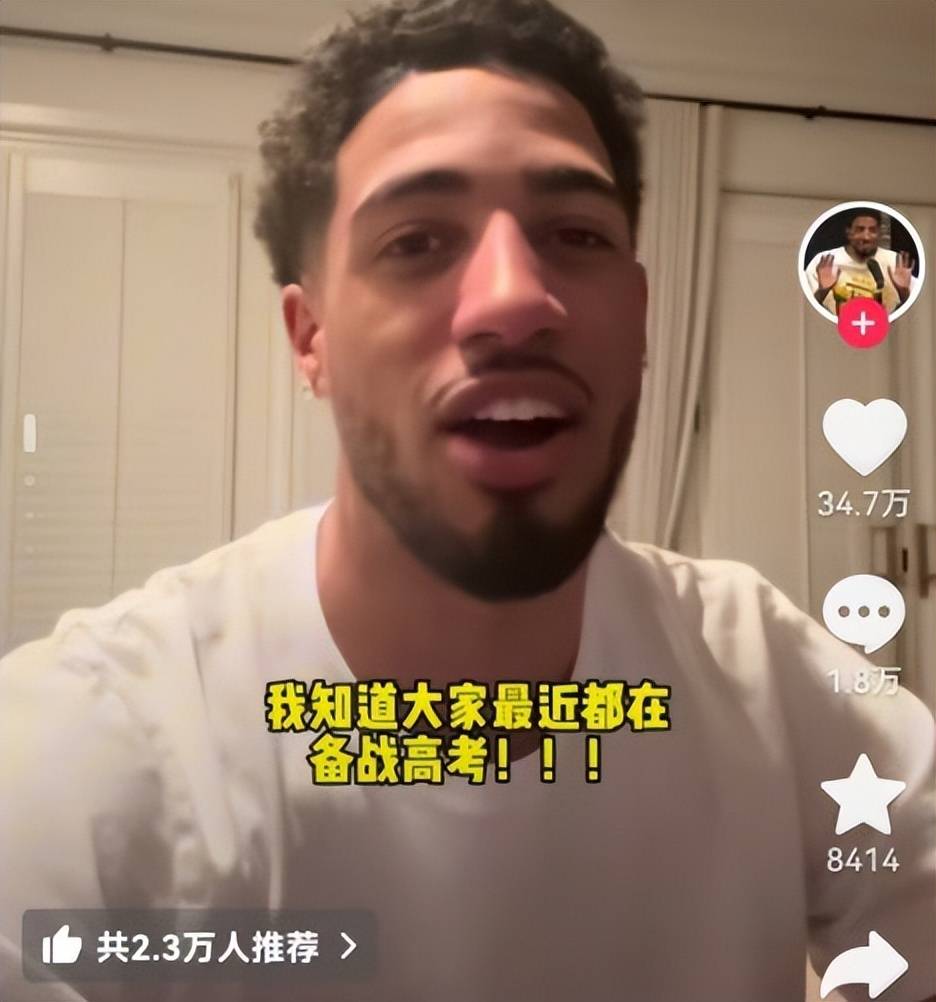Like this video with the heart
The height and width of the screenshot is (1002, 936).
[864, 438]
